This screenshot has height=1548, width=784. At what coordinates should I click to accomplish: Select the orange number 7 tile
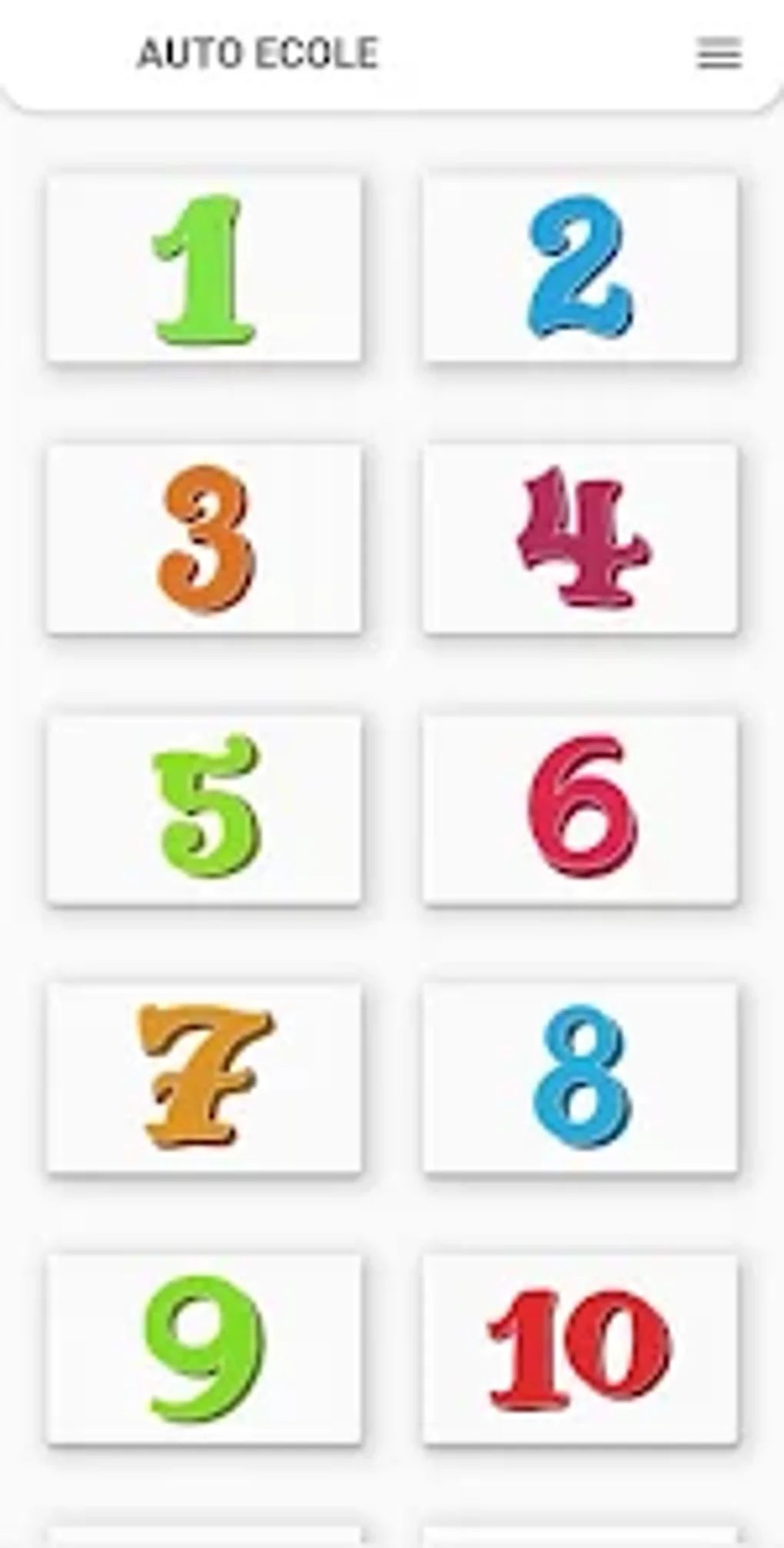click(204, 1077)
